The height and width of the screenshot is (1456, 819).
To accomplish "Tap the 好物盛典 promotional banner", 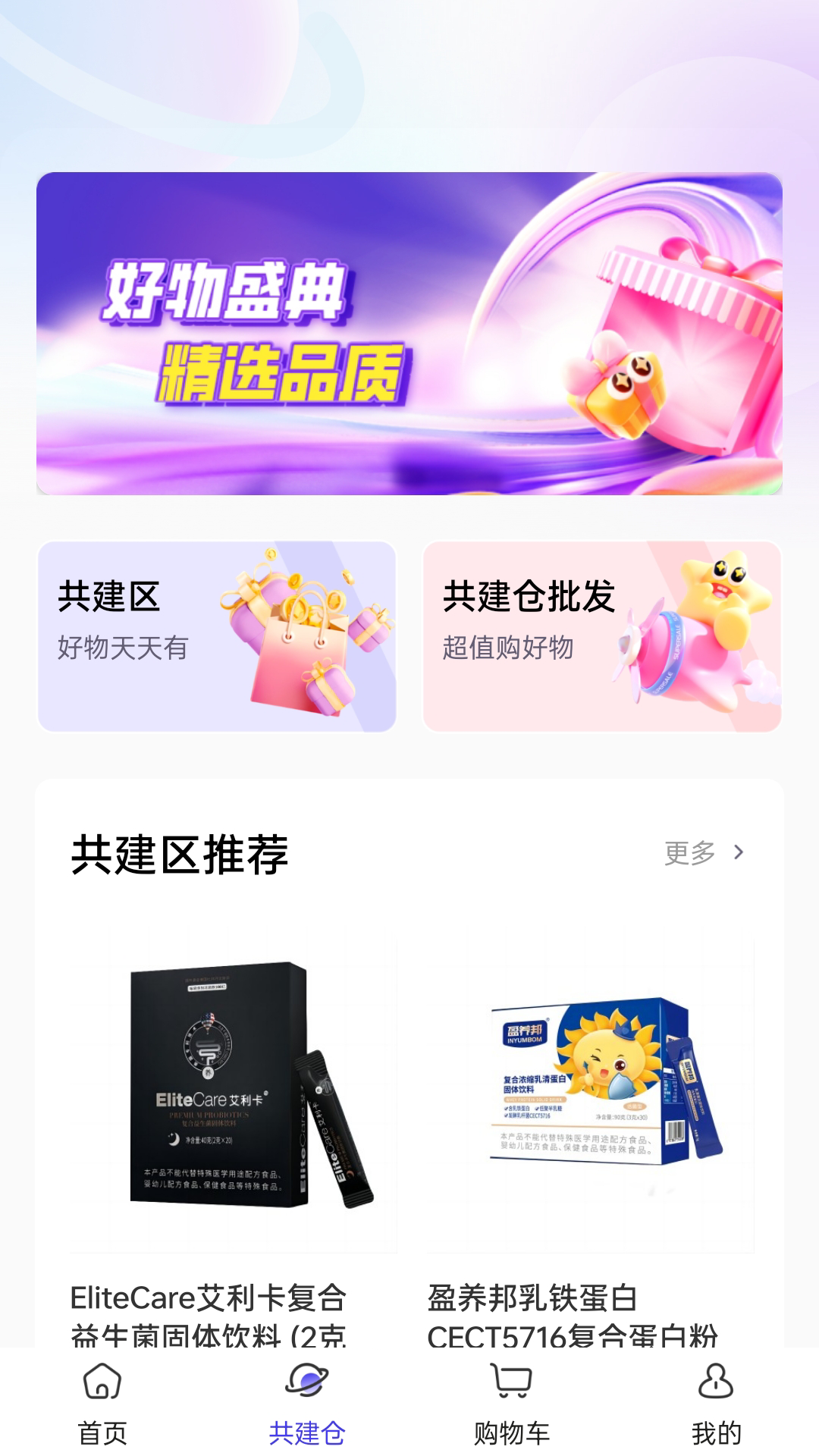I will pos(409,334).
